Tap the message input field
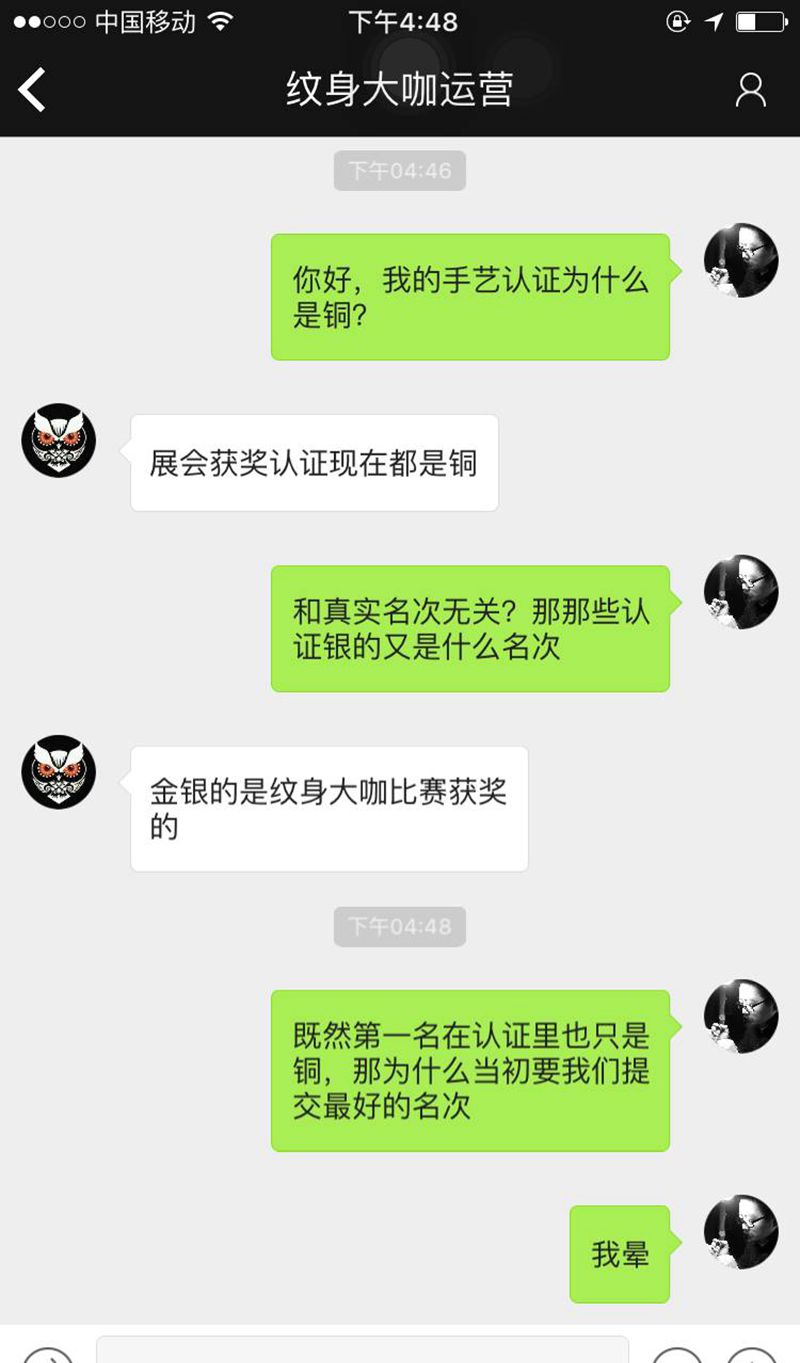The width and height of the screenshot is (800, 1363). [x=362, y=1350]
